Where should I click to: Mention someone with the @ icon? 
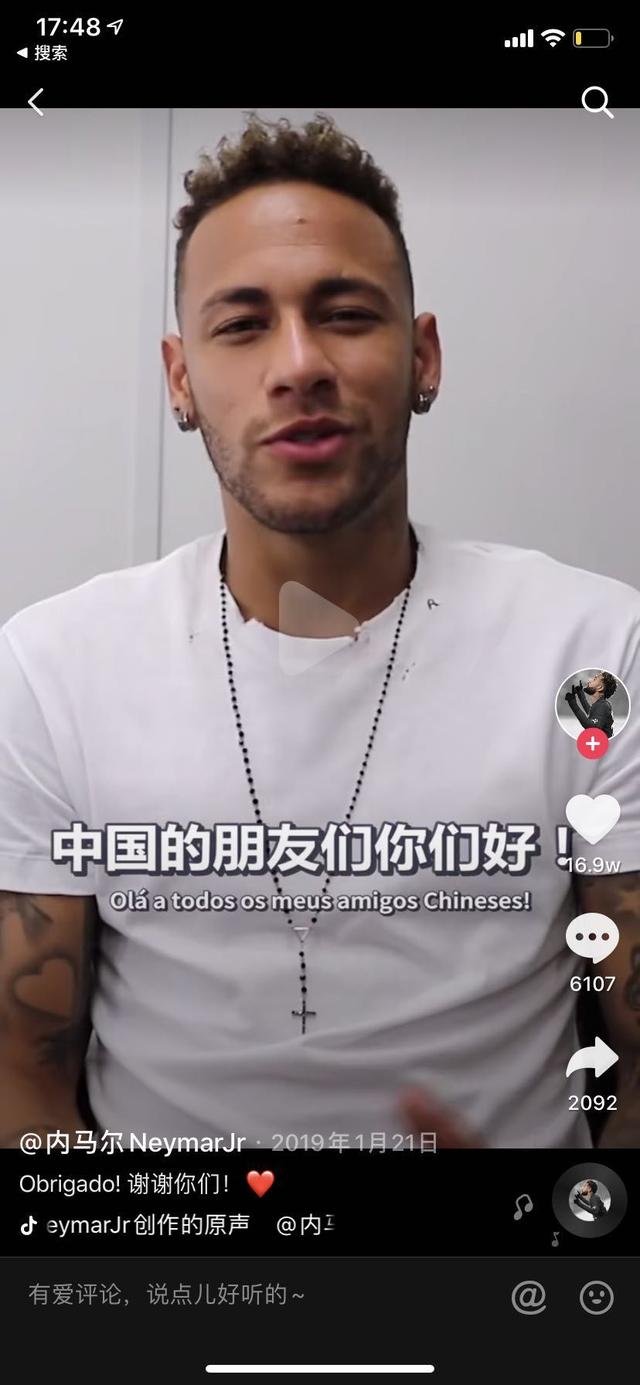click(x=528, y=1297)
